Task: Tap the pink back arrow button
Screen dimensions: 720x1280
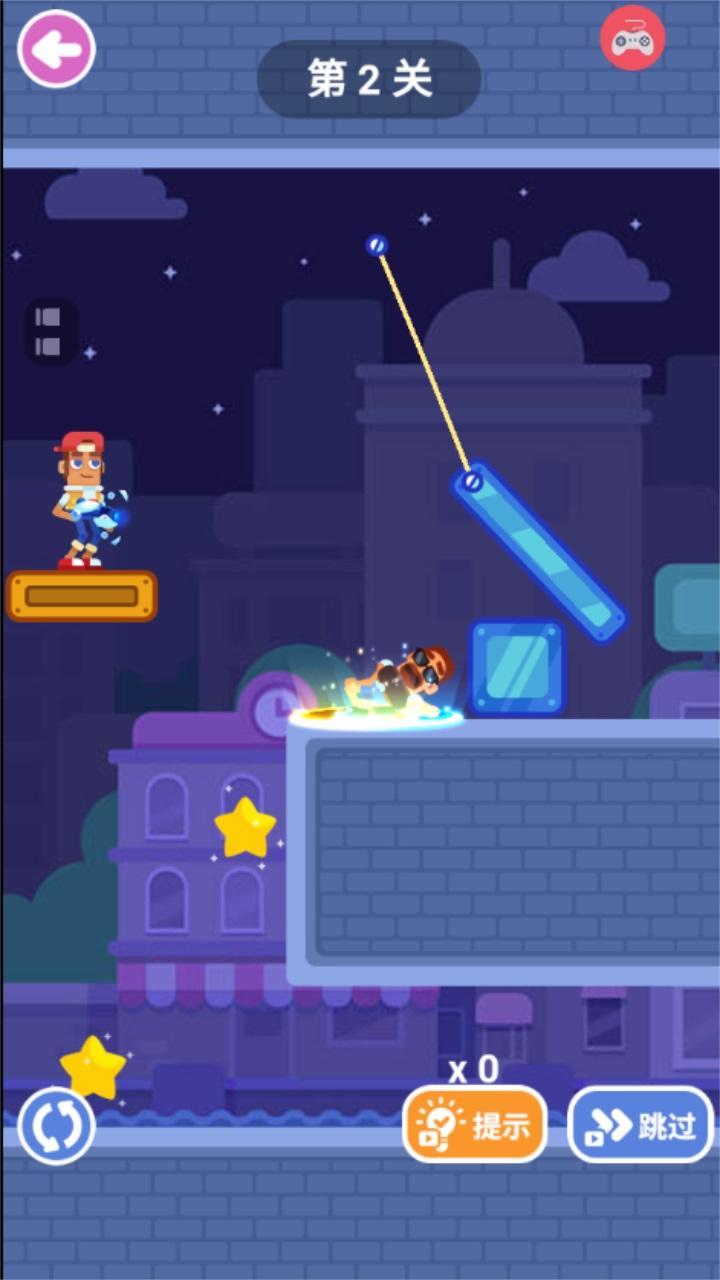Action: tap(57, 49)
